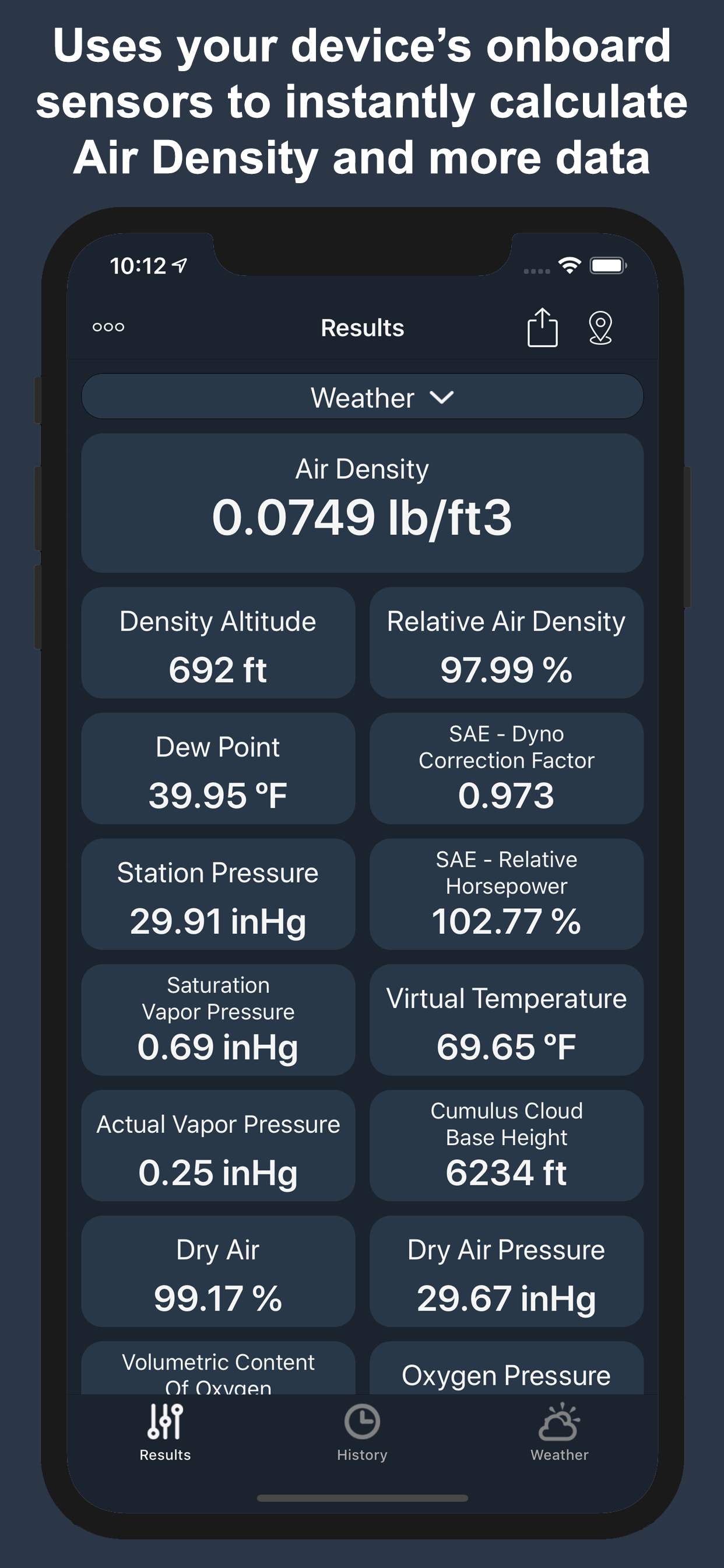
Task: Select the location pin icon in the header
Action: tap(601, 328)
